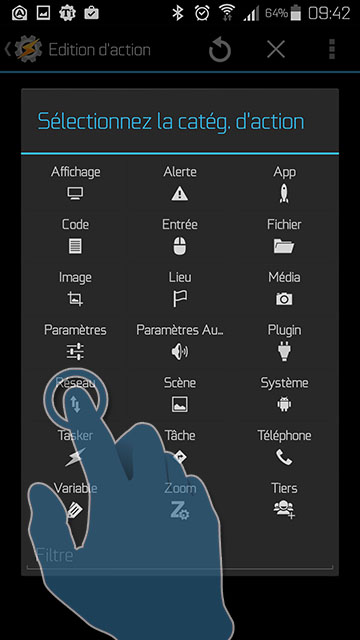Tap the undo arrow in the toolbar
Viewport: 360px width, 640px height.
220,50
